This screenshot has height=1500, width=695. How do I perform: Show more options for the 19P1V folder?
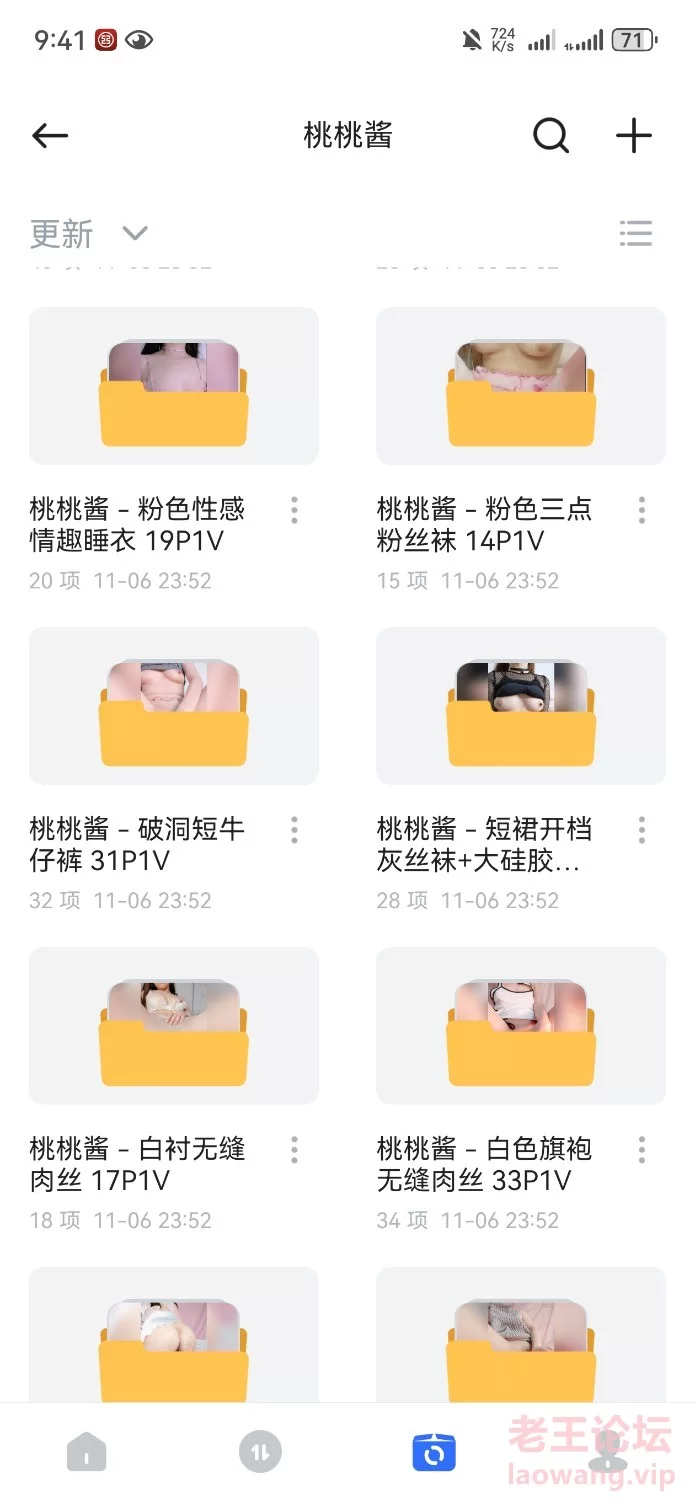294,510
